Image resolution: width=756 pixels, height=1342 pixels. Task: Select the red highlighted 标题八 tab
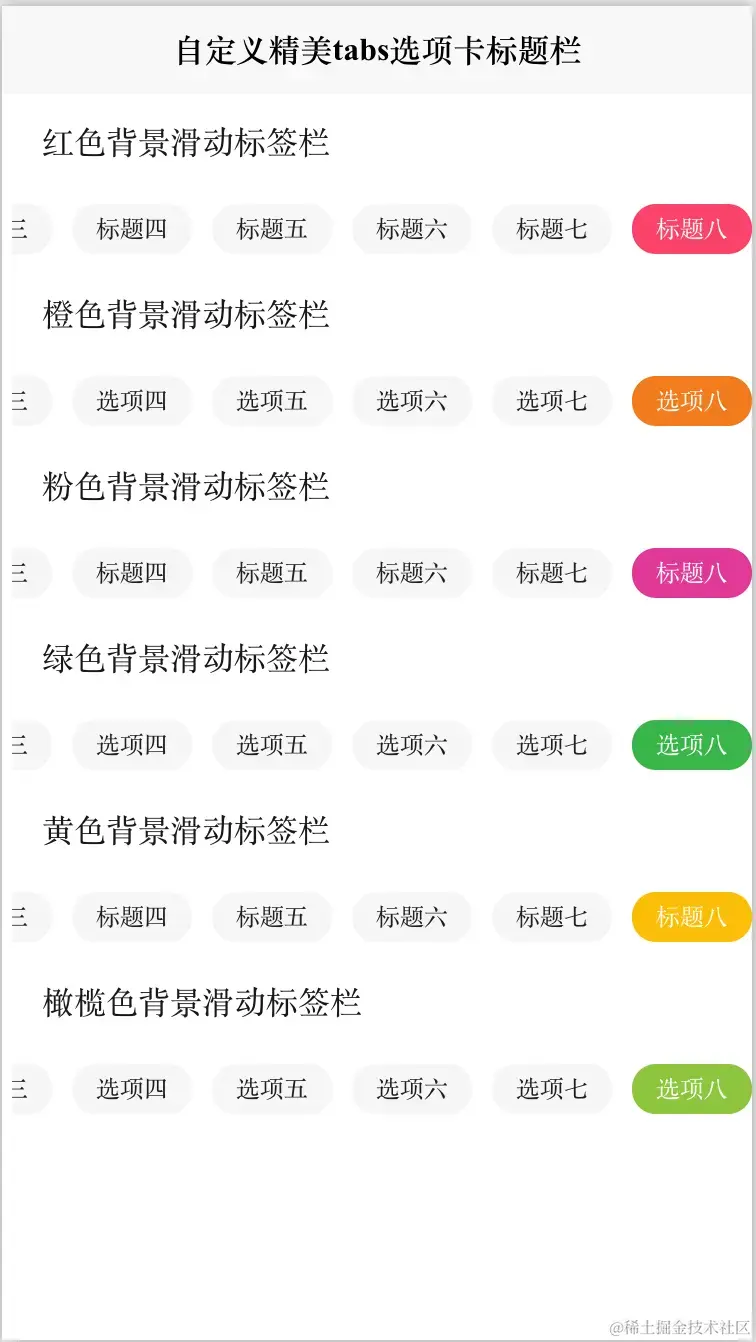(x=691, y=229)
